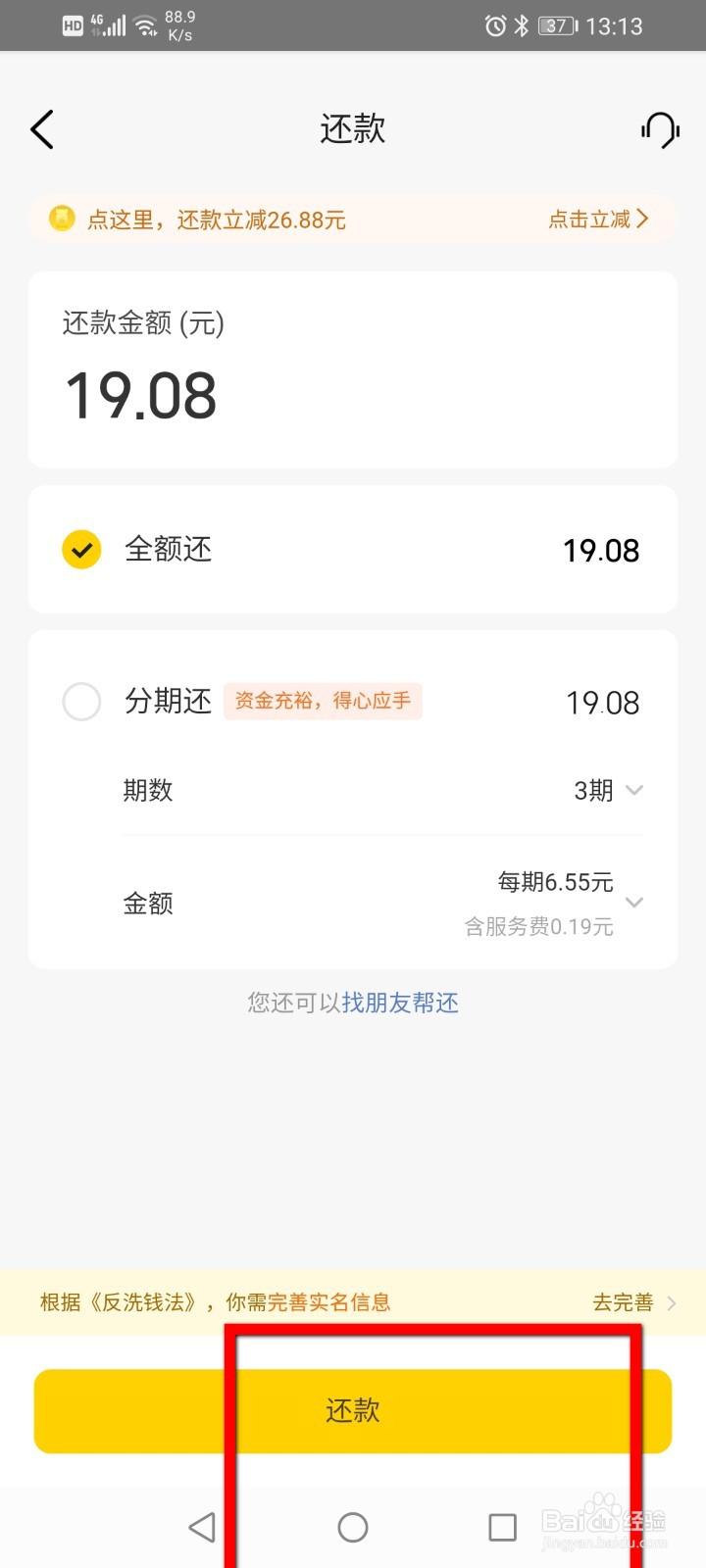The height and width of the screenshot is (1568, 706).
Task: Tap the yellow 还款 button
Action: click(x=353, y=1411)
